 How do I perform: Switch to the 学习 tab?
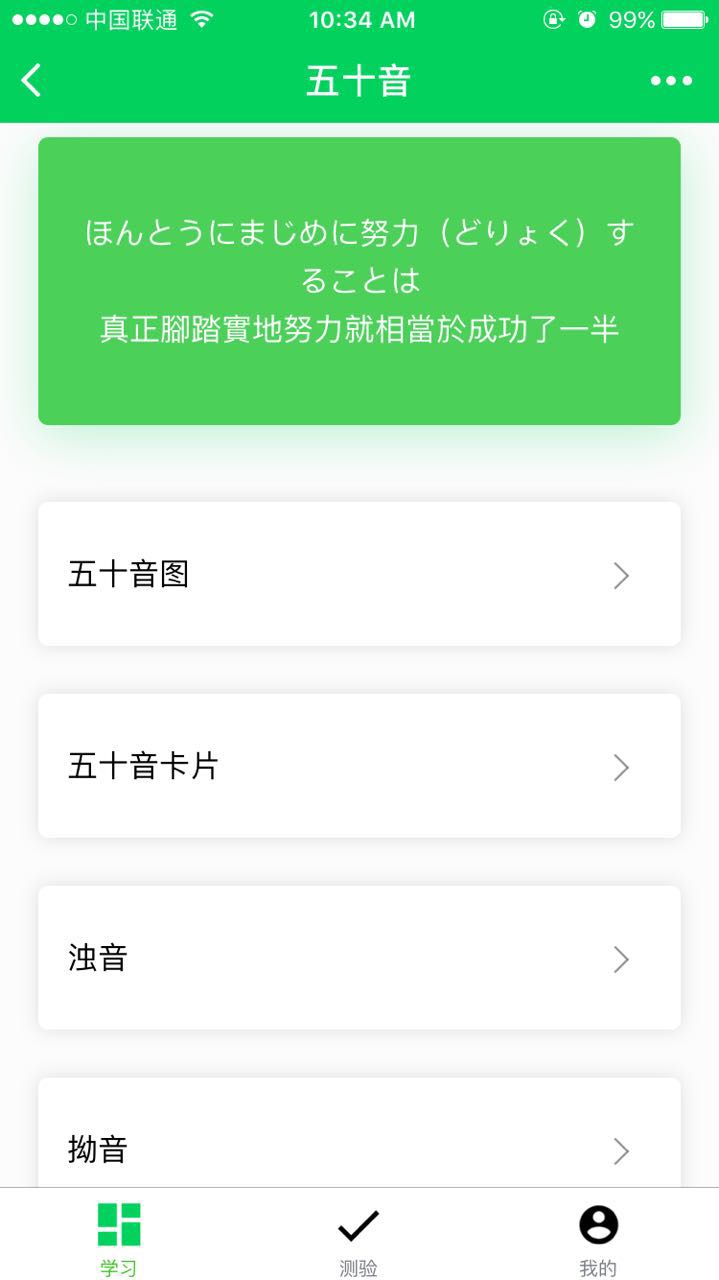pos(119,1238)
